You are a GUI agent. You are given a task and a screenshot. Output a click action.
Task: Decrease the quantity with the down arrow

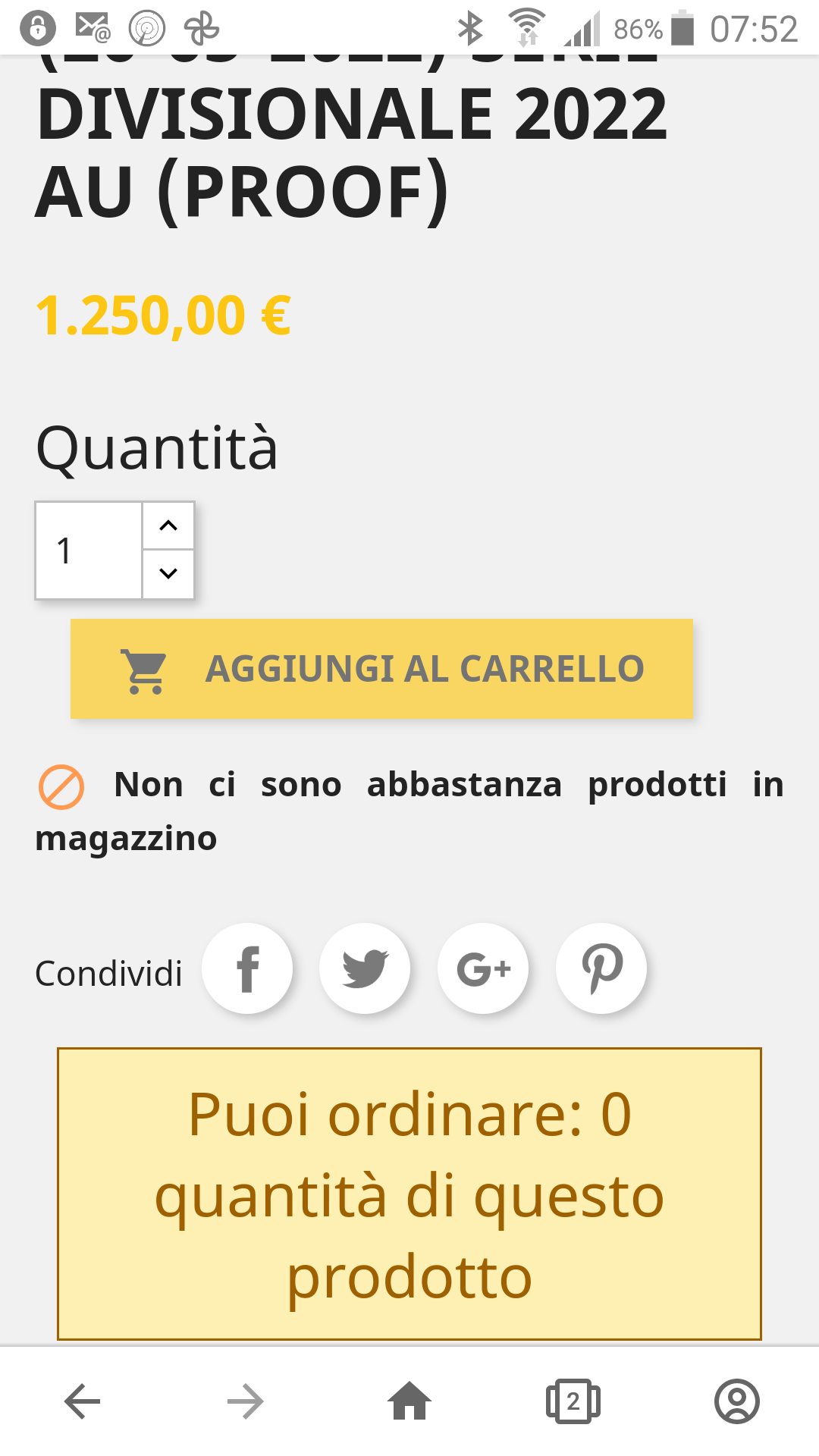[x=168, y=574]
